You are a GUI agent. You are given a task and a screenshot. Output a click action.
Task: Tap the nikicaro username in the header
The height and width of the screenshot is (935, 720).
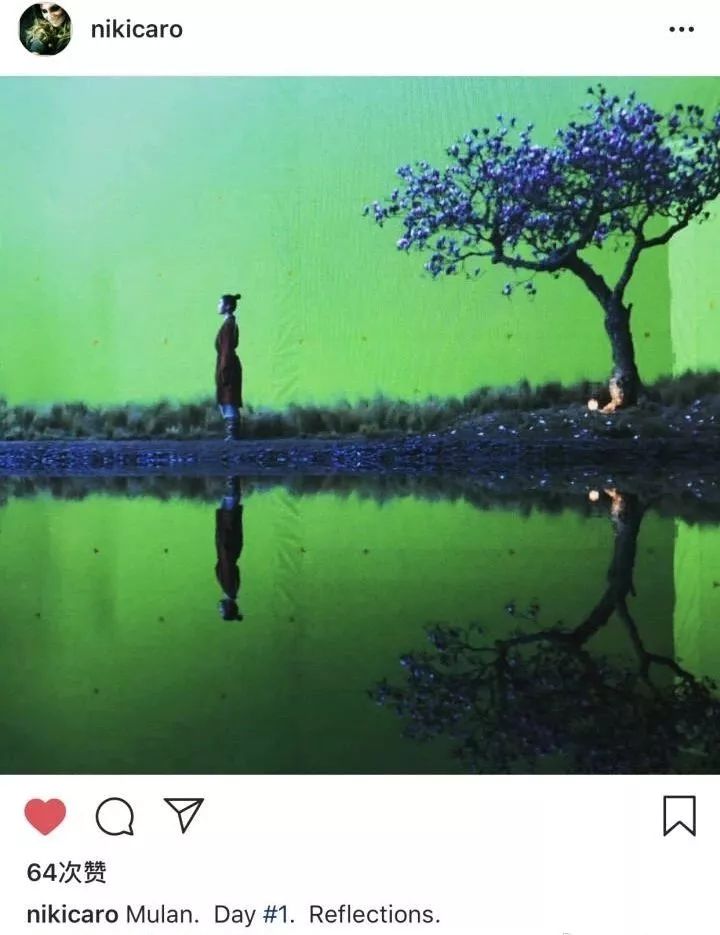pyautogui.click(x=136, y=29)
